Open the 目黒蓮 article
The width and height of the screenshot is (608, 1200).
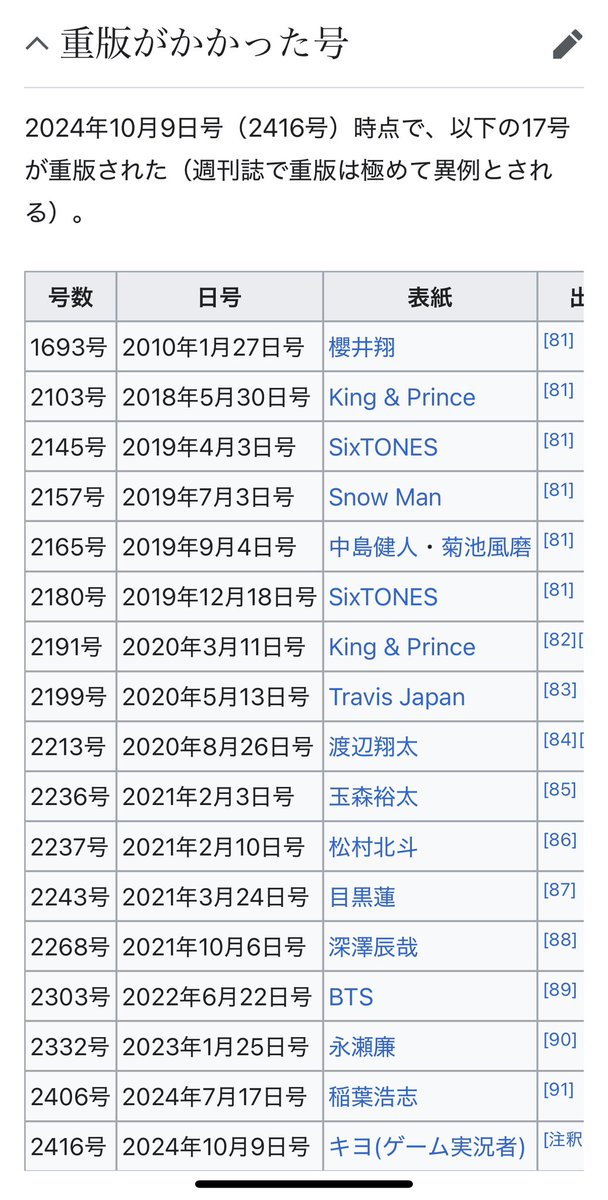361,897
